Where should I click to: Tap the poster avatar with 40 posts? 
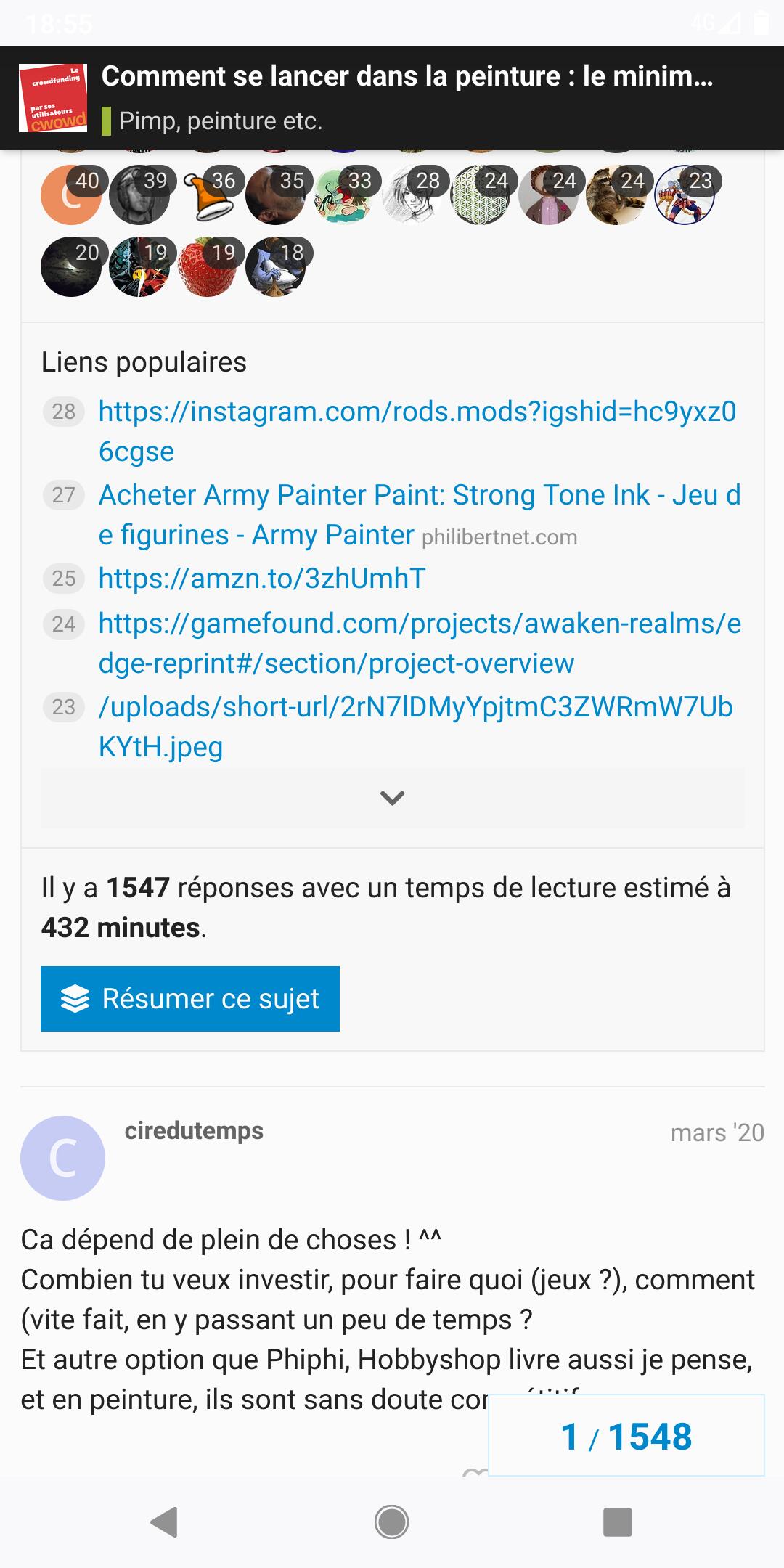click(71, 195)
